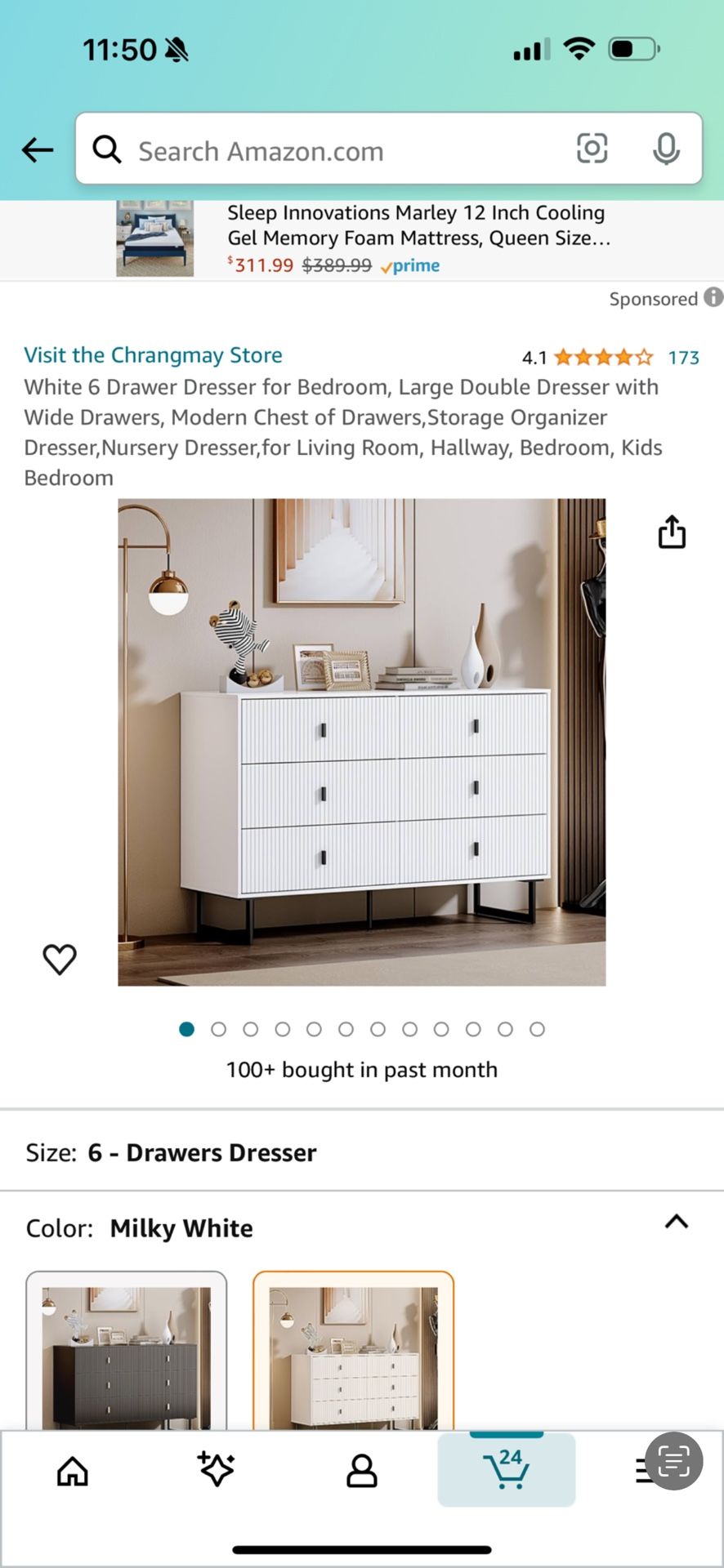
Task: Share this dresser listing
Action: 672,532
